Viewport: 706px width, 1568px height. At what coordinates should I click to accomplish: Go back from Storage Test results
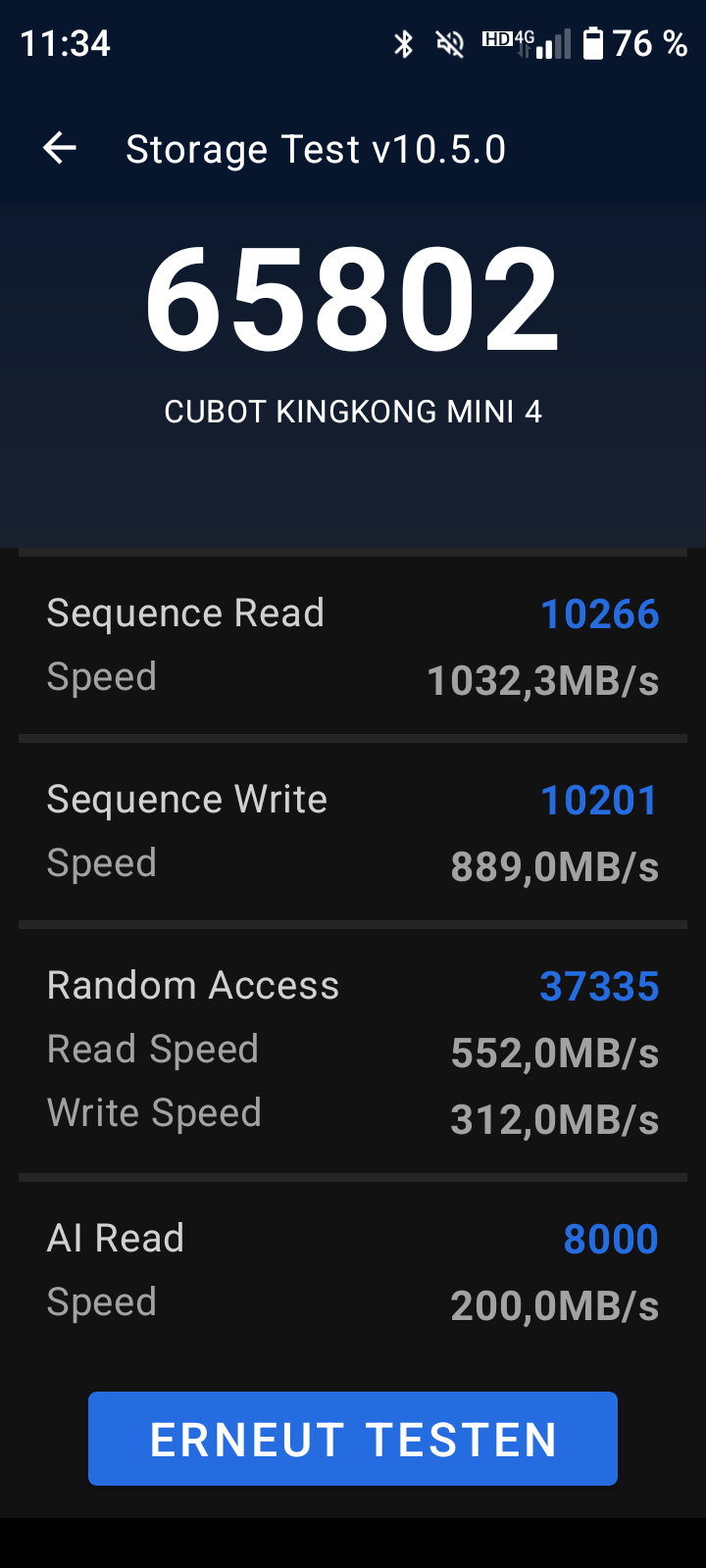pos(60,149)
